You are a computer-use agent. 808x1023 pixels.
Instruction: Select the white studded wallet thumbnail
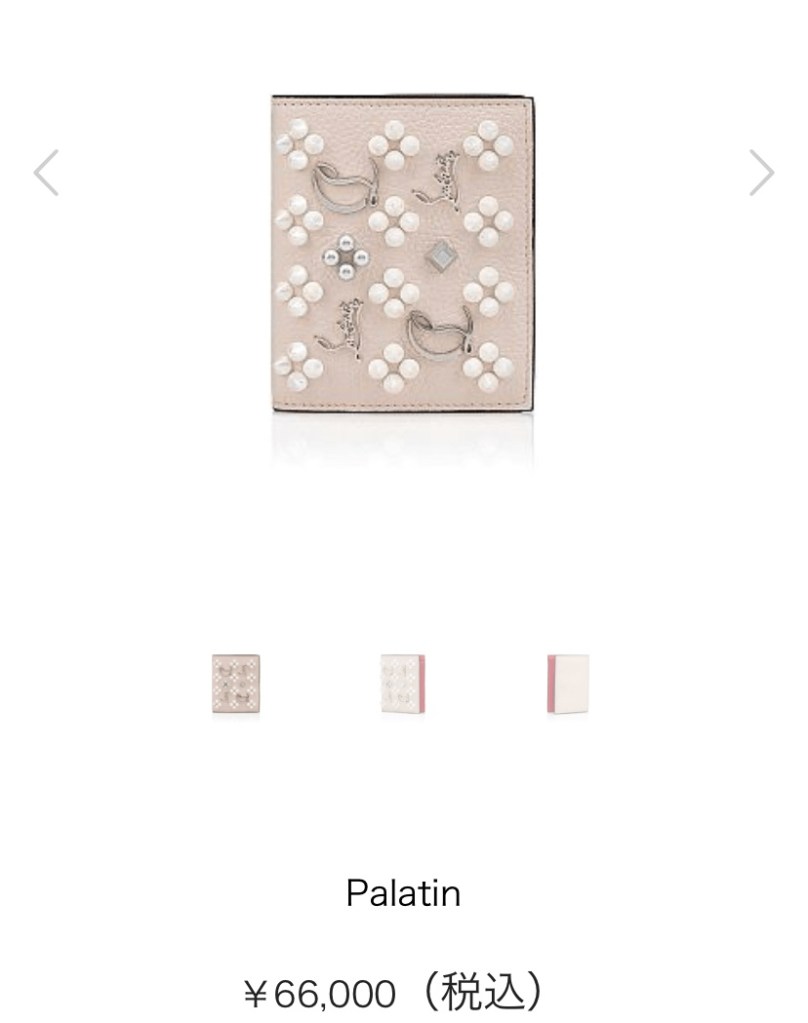(x=404, y=683)
